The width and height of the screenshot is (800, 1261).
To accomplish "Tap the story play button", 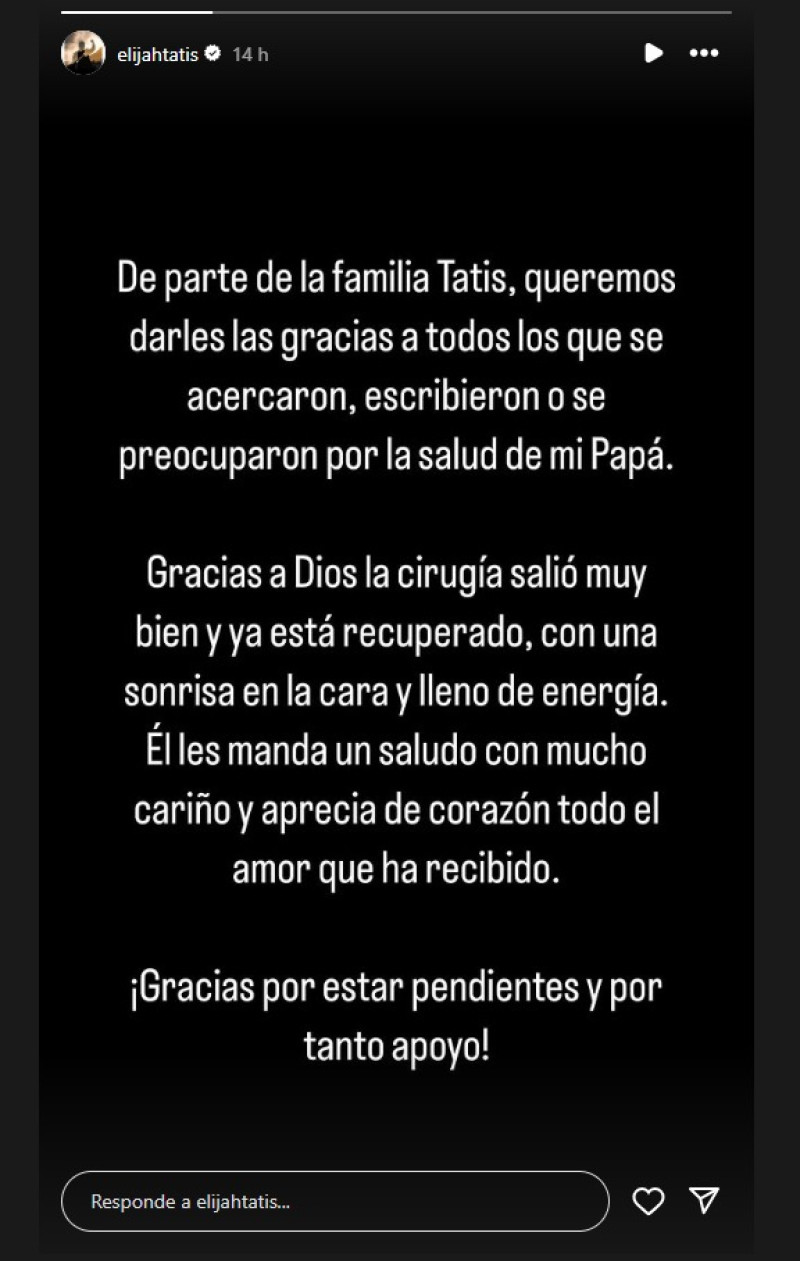I will click(x=653, y=53).
